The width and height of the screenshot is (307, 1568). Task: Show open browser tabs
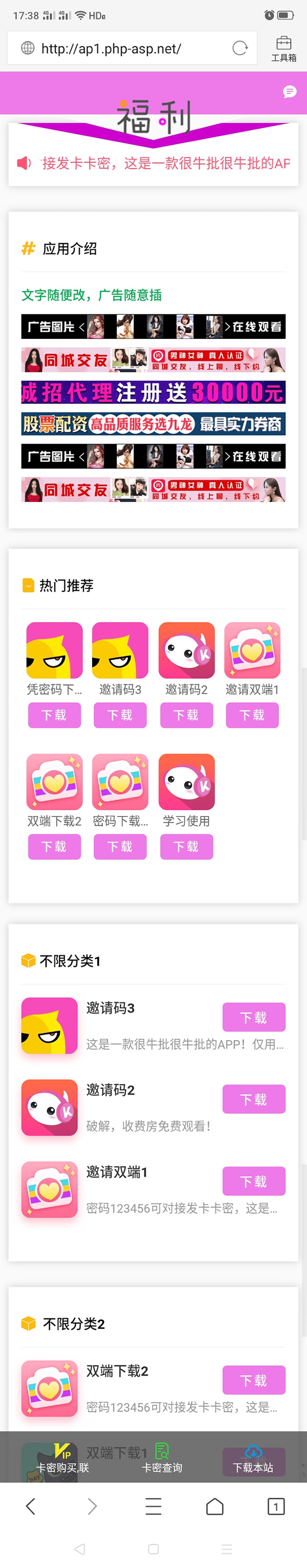(275, 1506)
